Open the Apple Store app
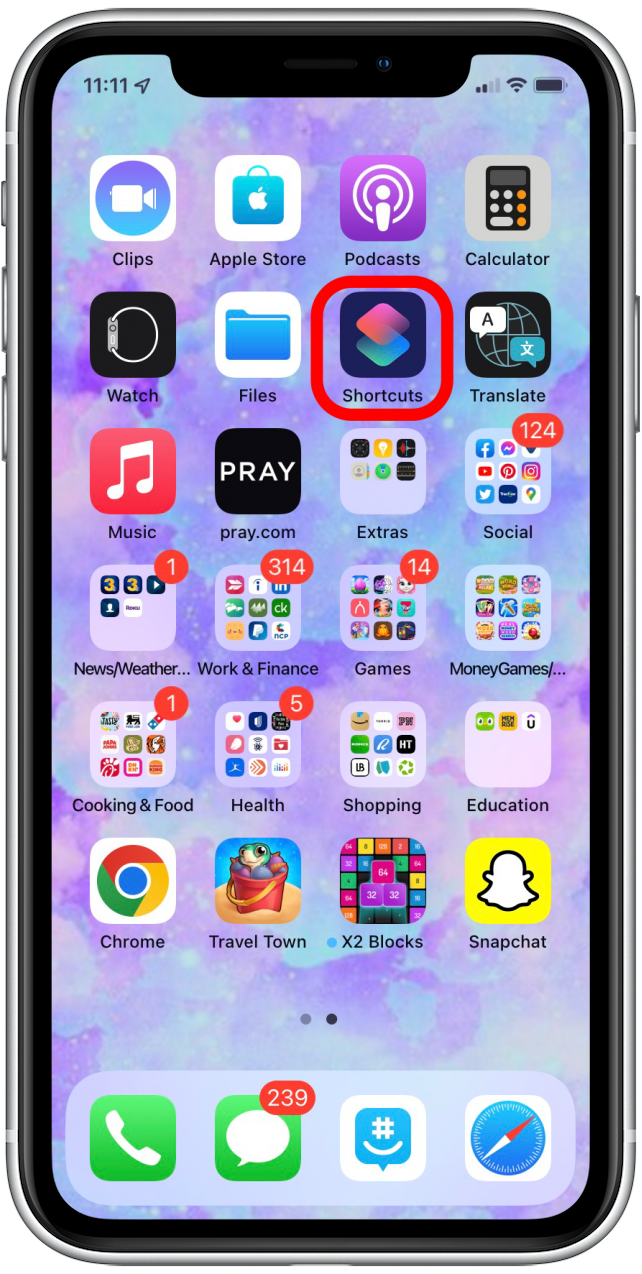This screenshot has width=642, height=1274. (x=258, y=199)
